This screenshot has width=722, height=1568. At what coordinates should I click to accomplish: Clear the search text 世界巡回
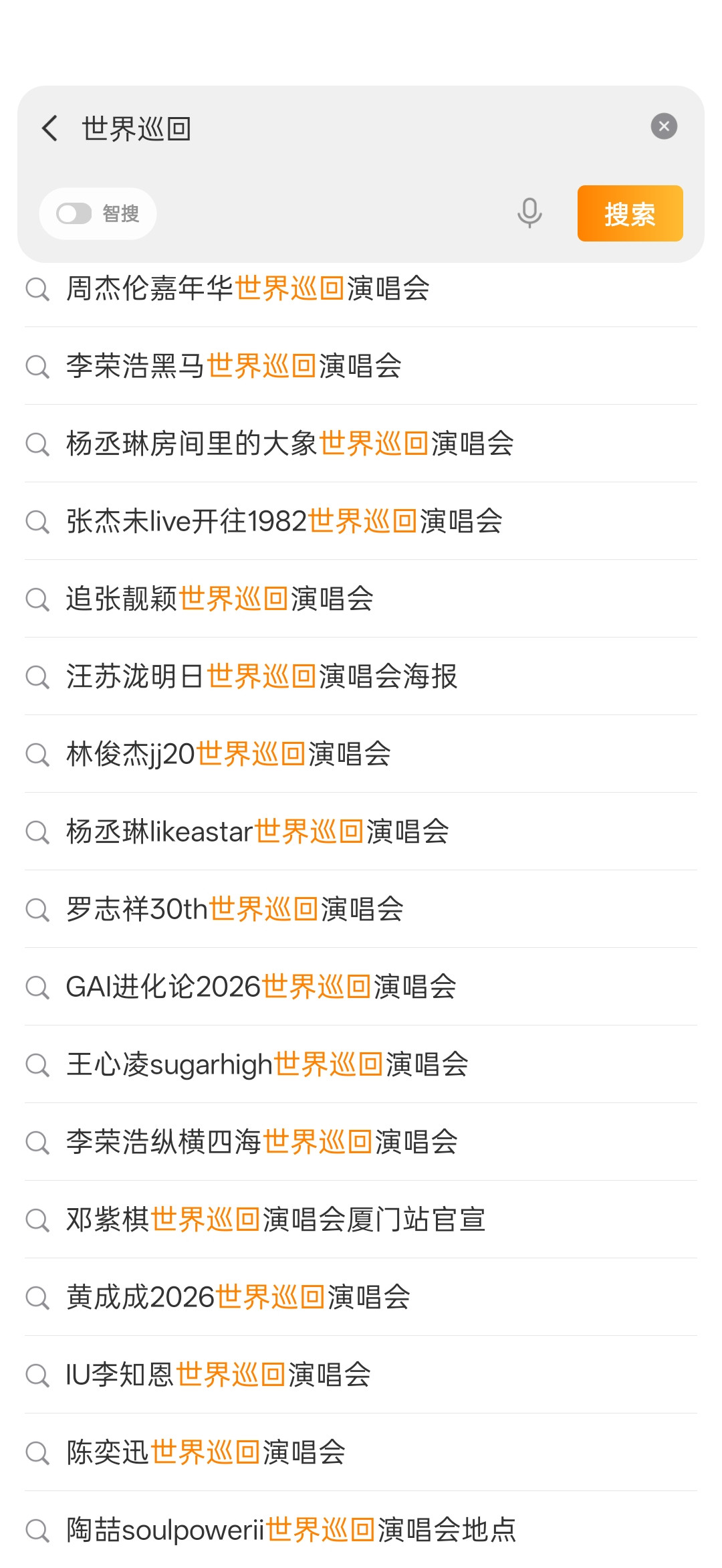click(664, 126)
